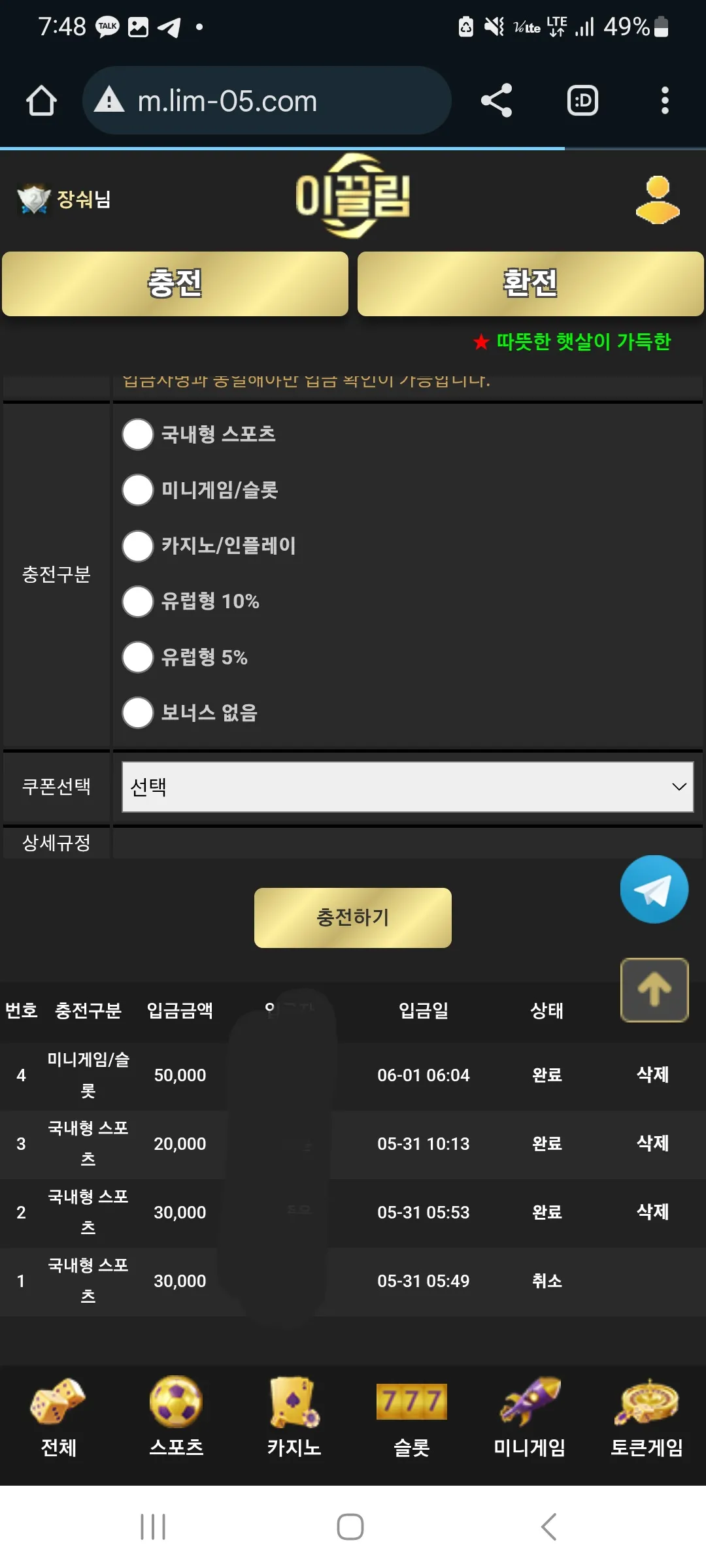Expand the 쿠폰선택 dropdown
This screenshot has width=706, height=1568.
[408, 787]
